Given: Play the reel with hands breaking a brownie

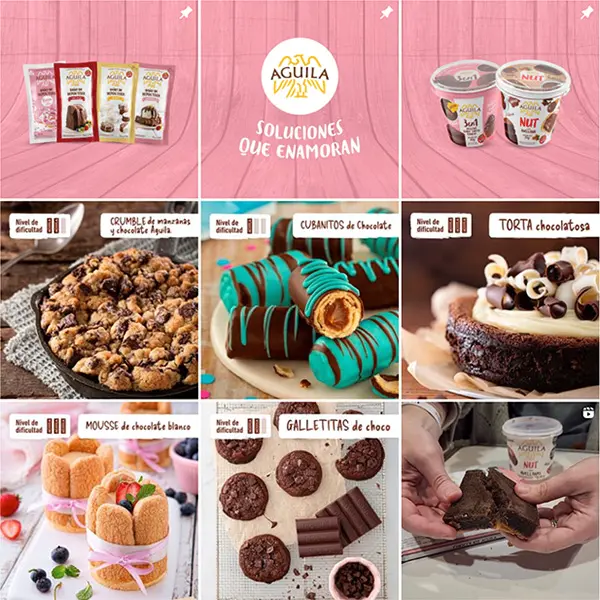Looking at the screenshot, I should pyautogui.click(x=500, y=500).
